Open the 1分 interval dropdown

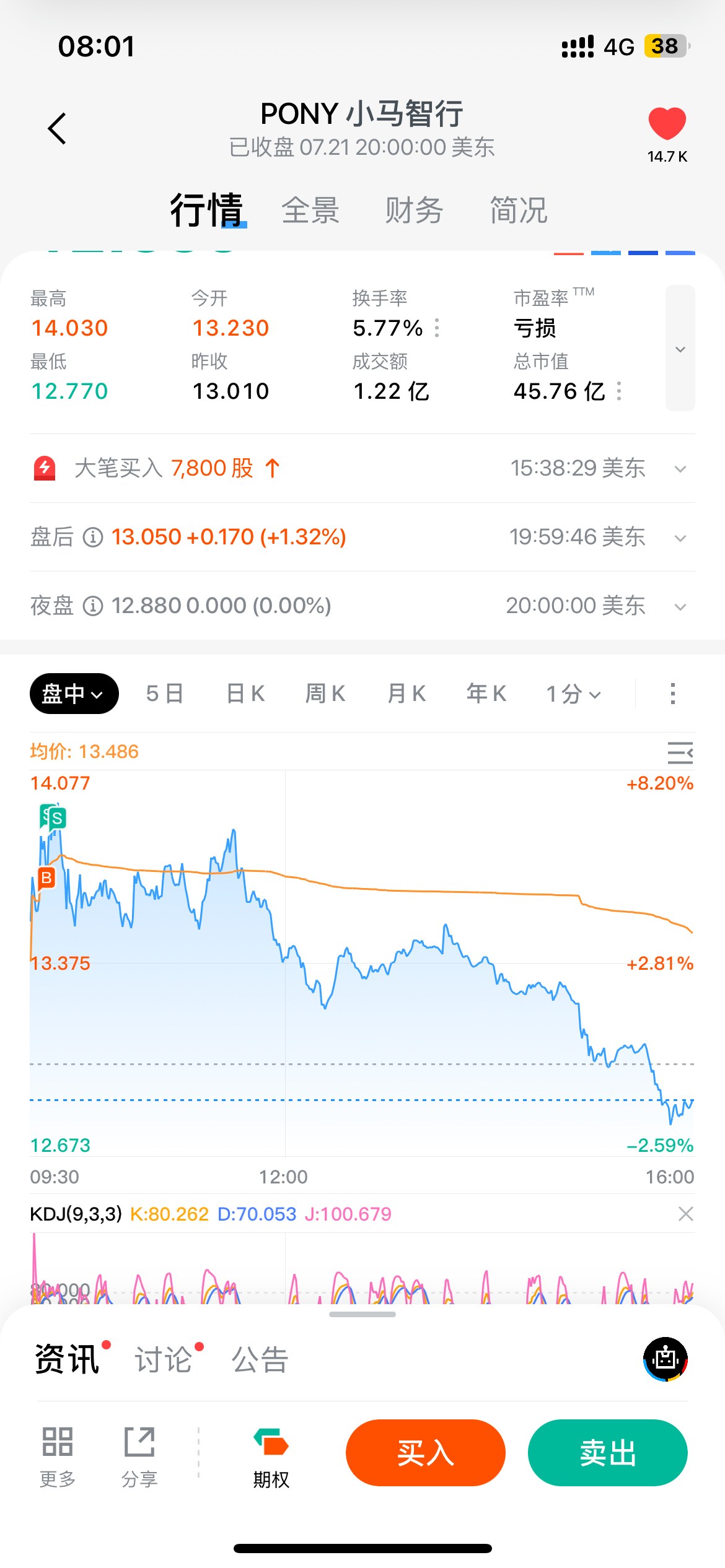(x=574, y=694)
